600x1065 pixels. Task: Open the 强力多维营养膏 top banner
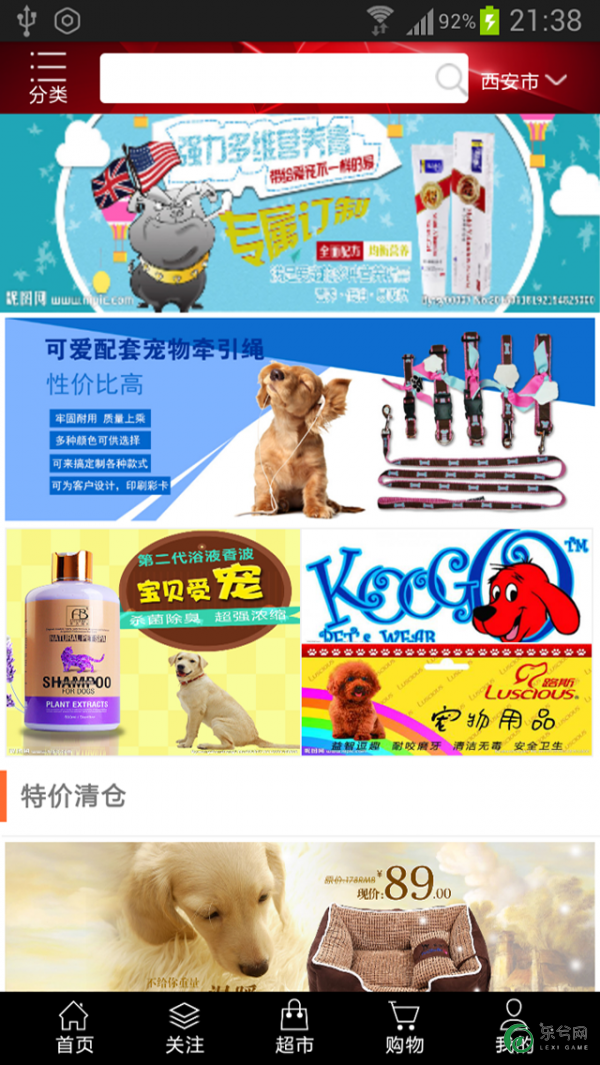[x=300, y=213]
